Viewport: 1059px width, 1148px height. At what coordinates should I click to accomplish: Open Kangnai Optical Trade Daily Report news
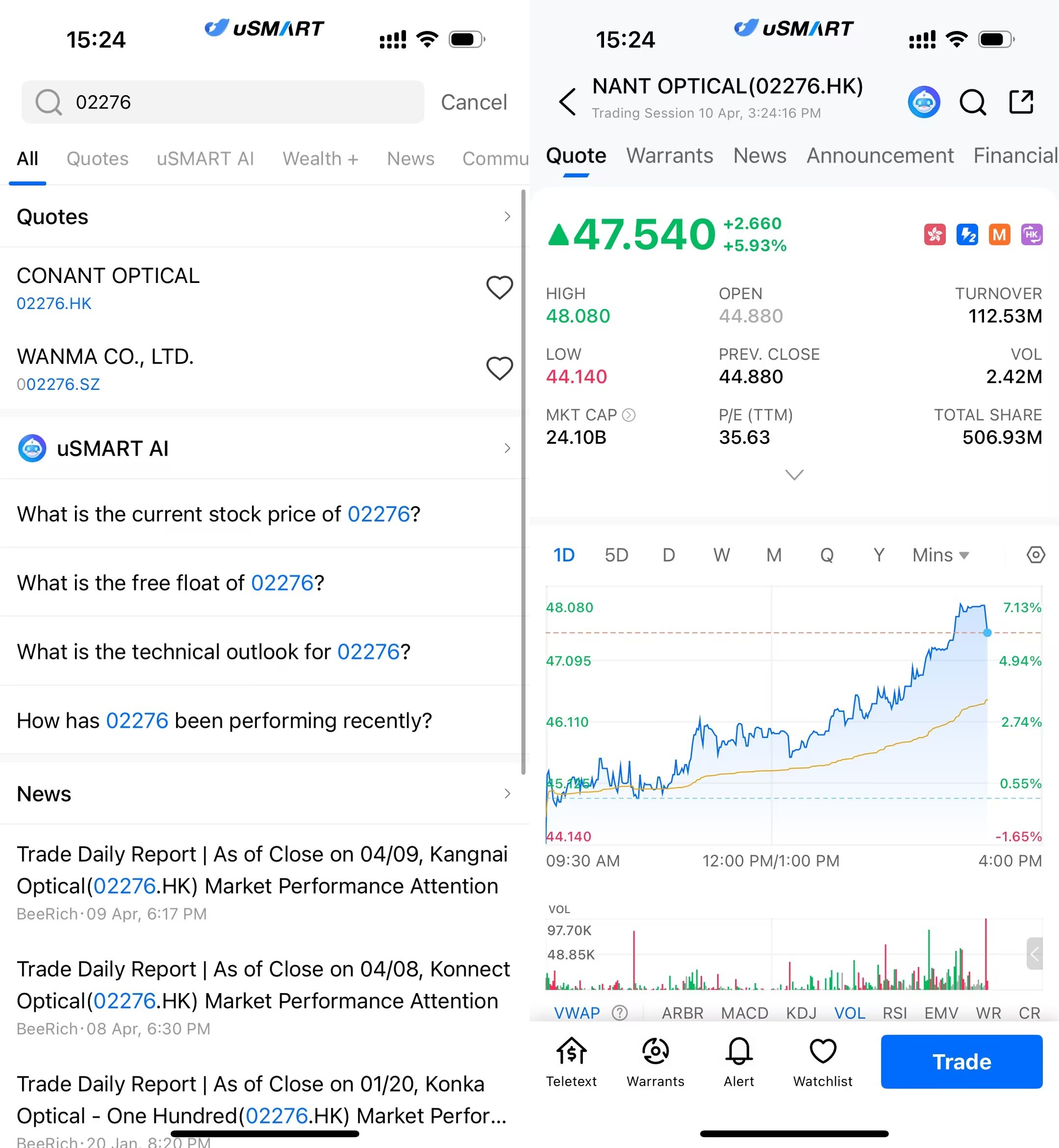pos(262,870)
